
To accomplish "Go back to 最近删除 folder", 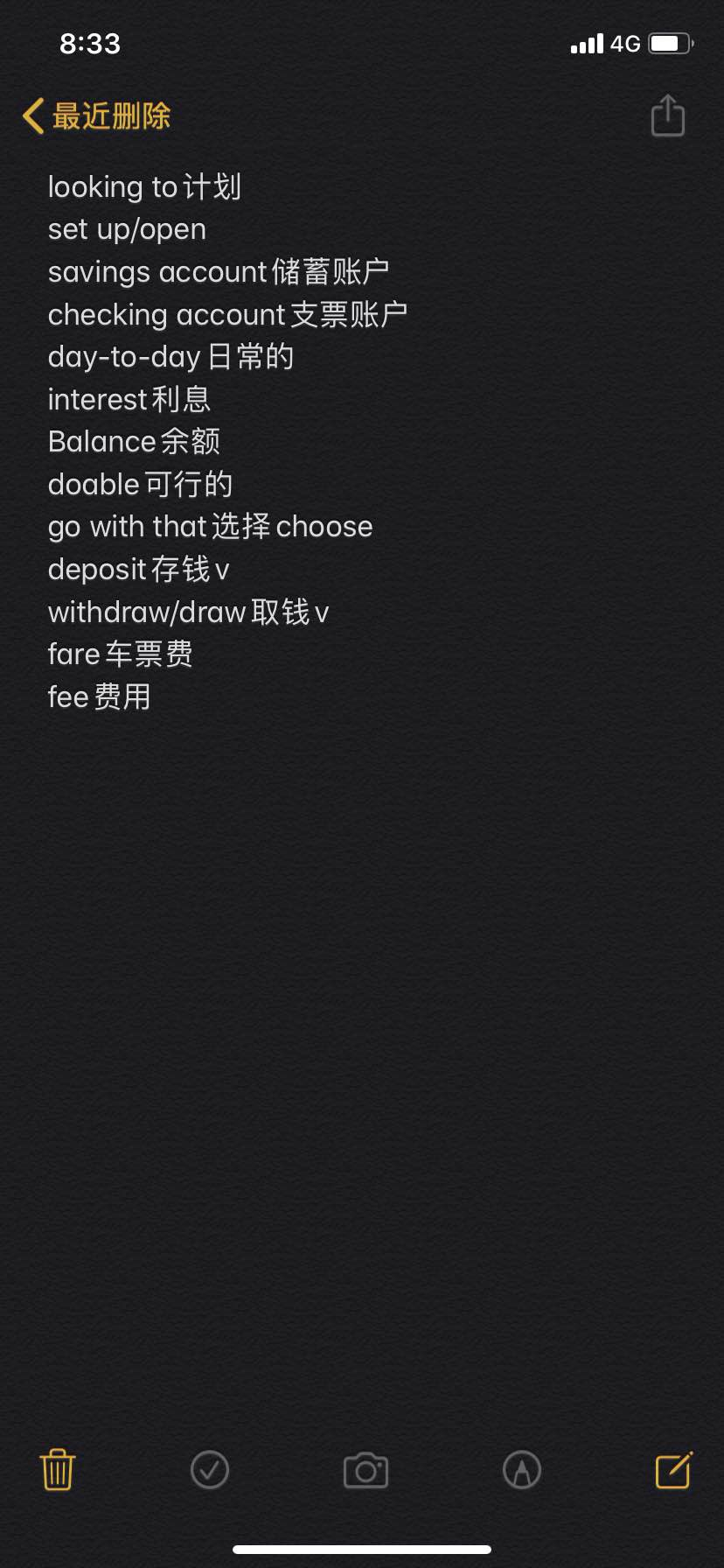I will point(96,116).
